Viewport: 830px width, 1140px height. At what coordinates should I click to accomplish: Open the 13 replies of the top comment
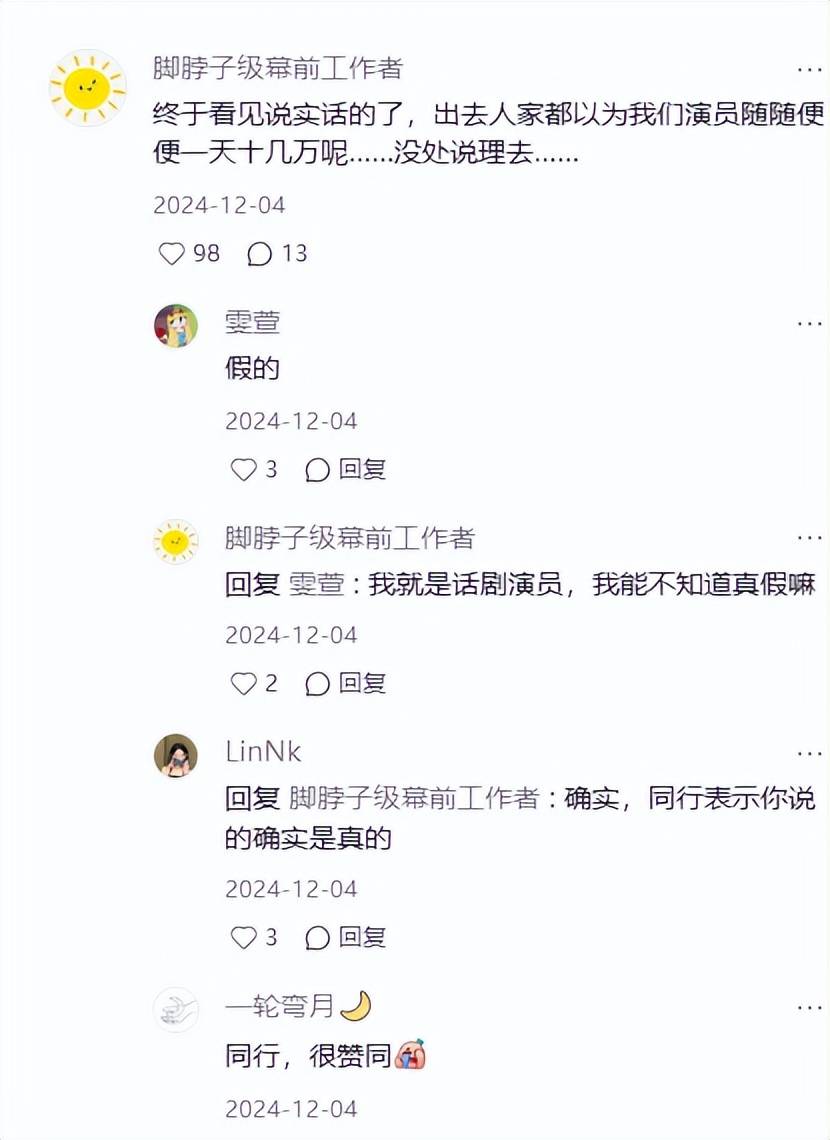click(x=260, y=254)
